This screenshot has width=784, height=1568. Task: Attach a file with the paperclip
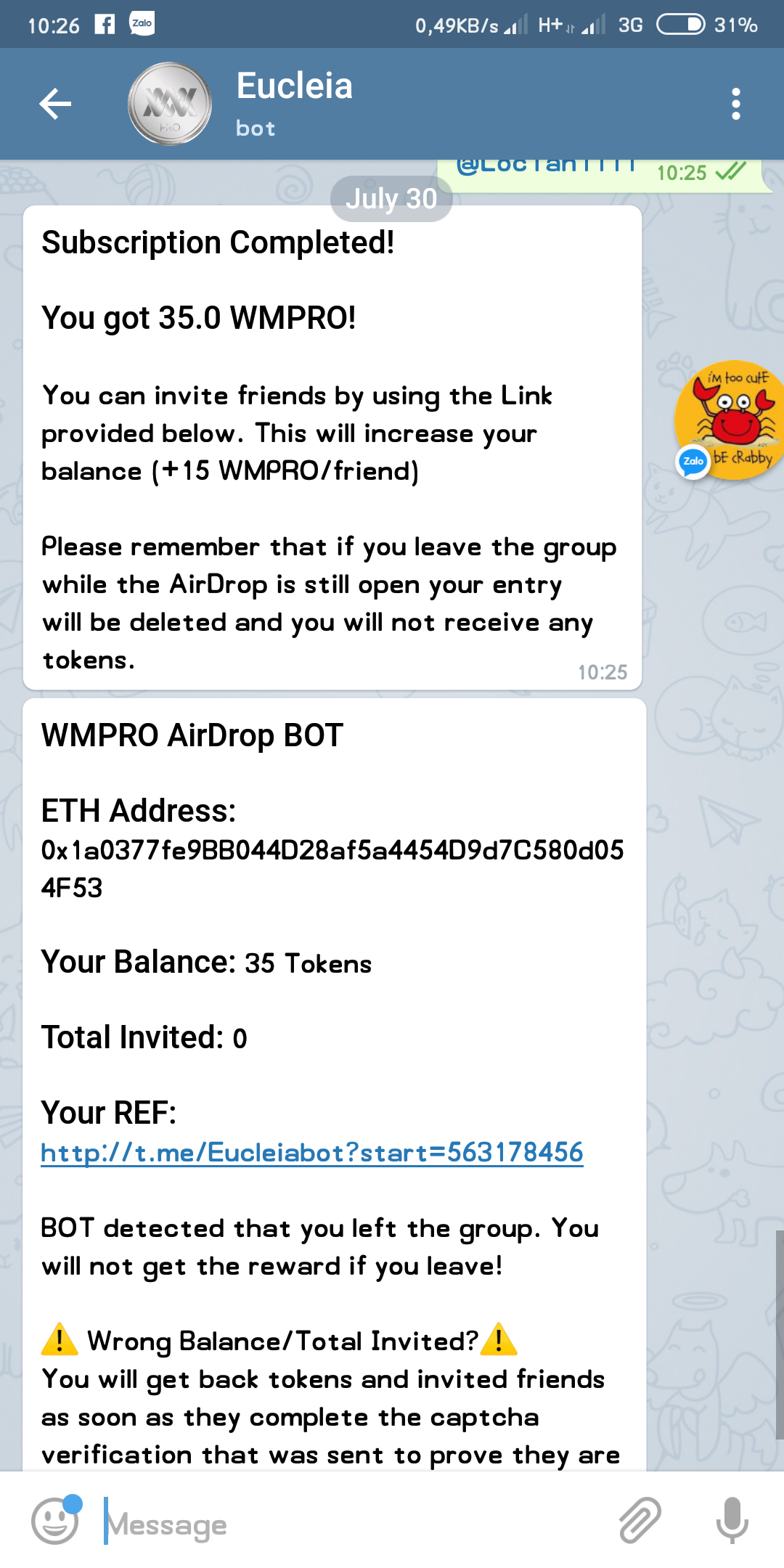640,1520
